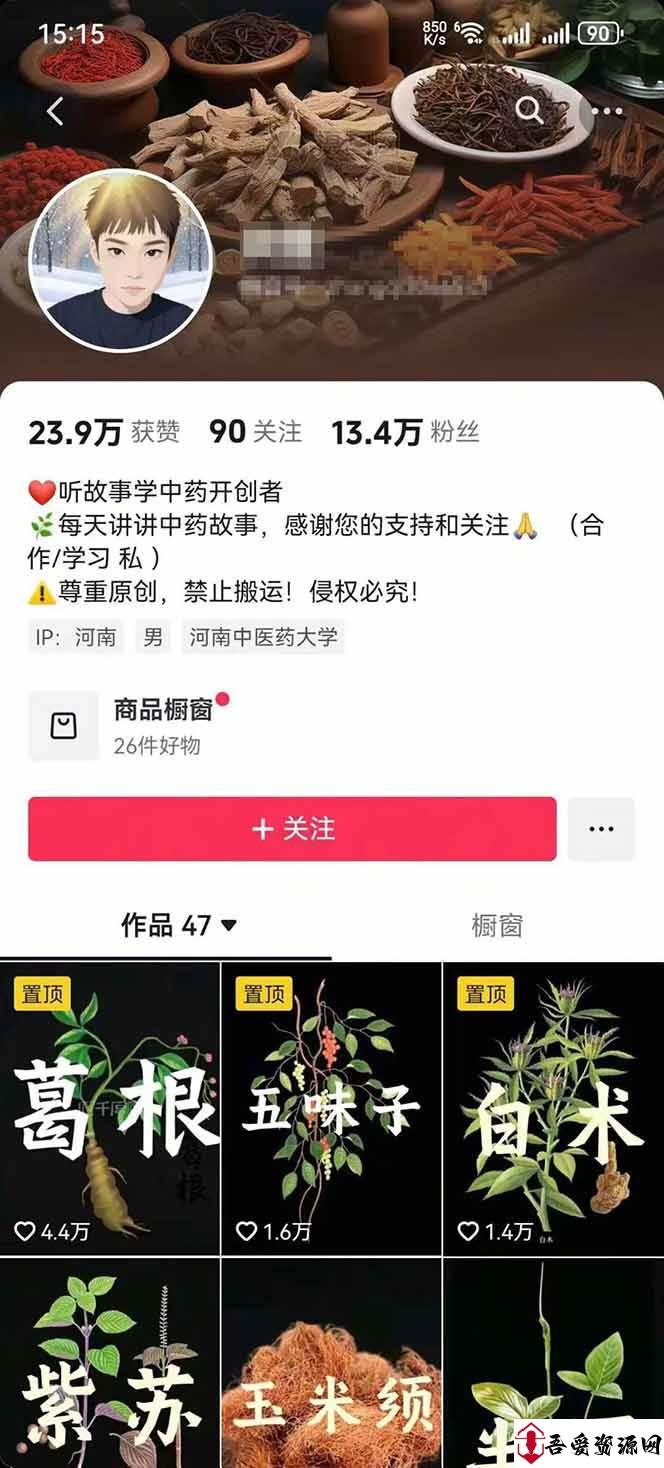Play the 紫苏 video

pos(109,1363)
